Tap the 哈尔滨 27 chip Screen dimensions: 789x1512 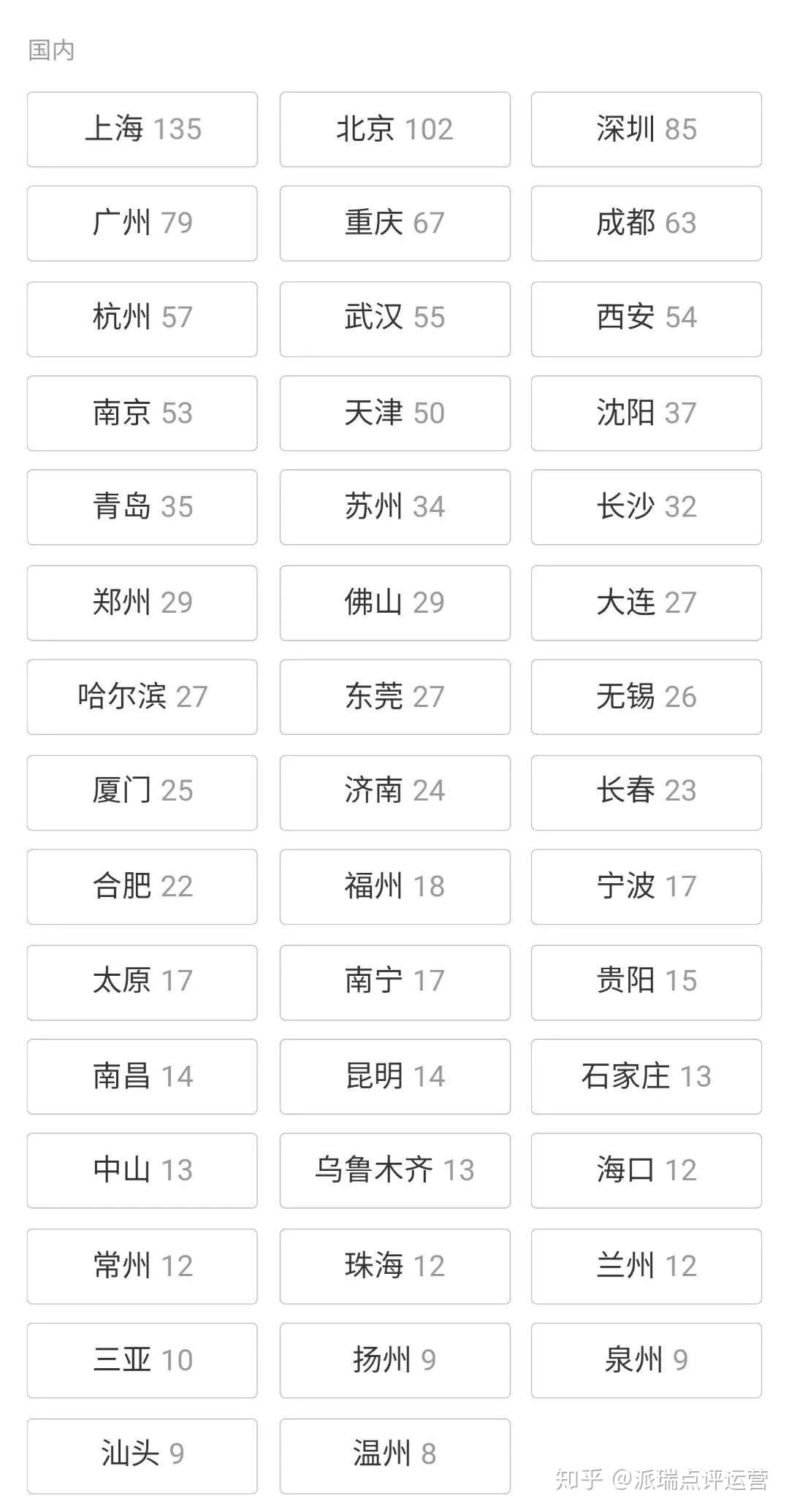[142, 697]
